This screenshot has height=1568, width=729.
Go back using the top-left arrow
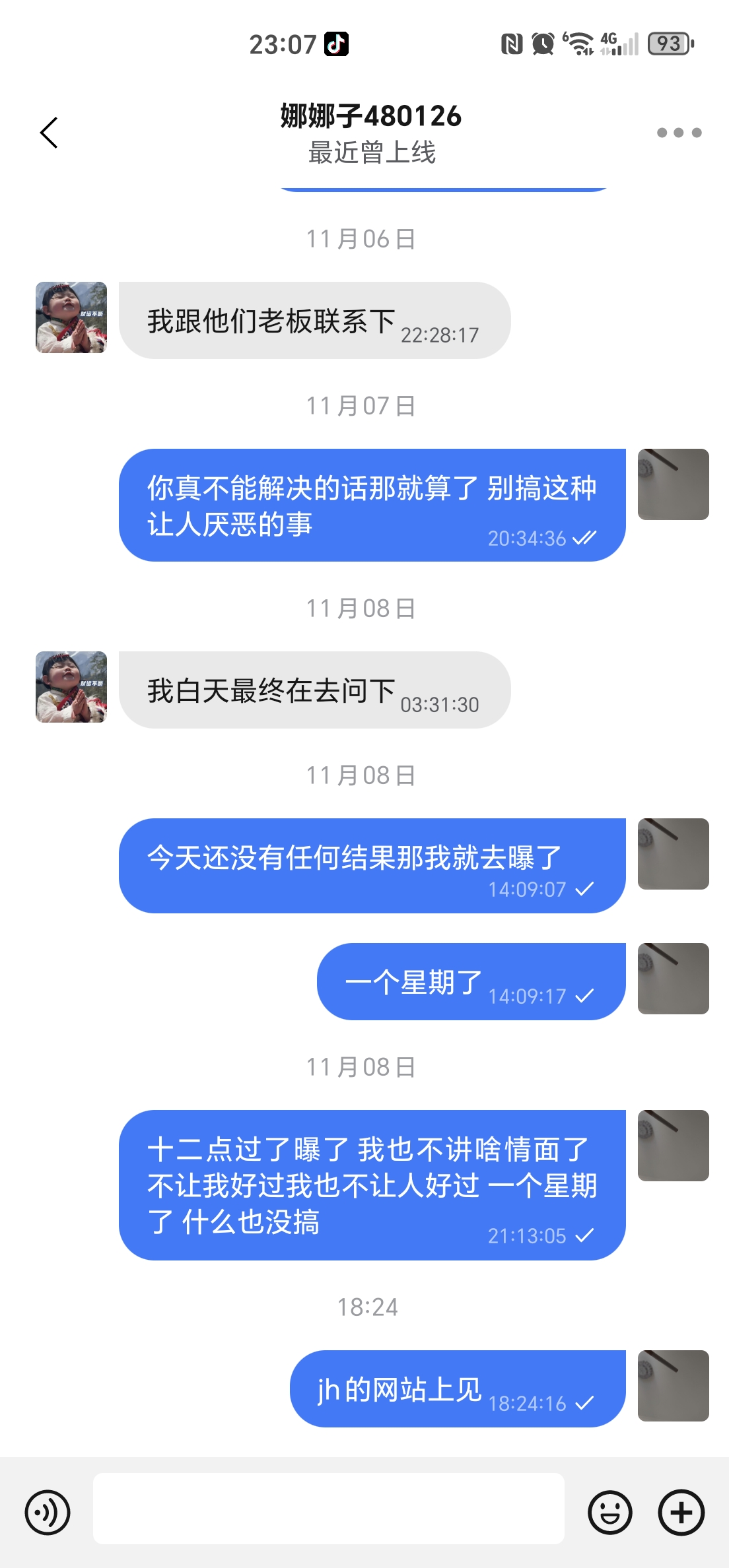click(49, 133)
